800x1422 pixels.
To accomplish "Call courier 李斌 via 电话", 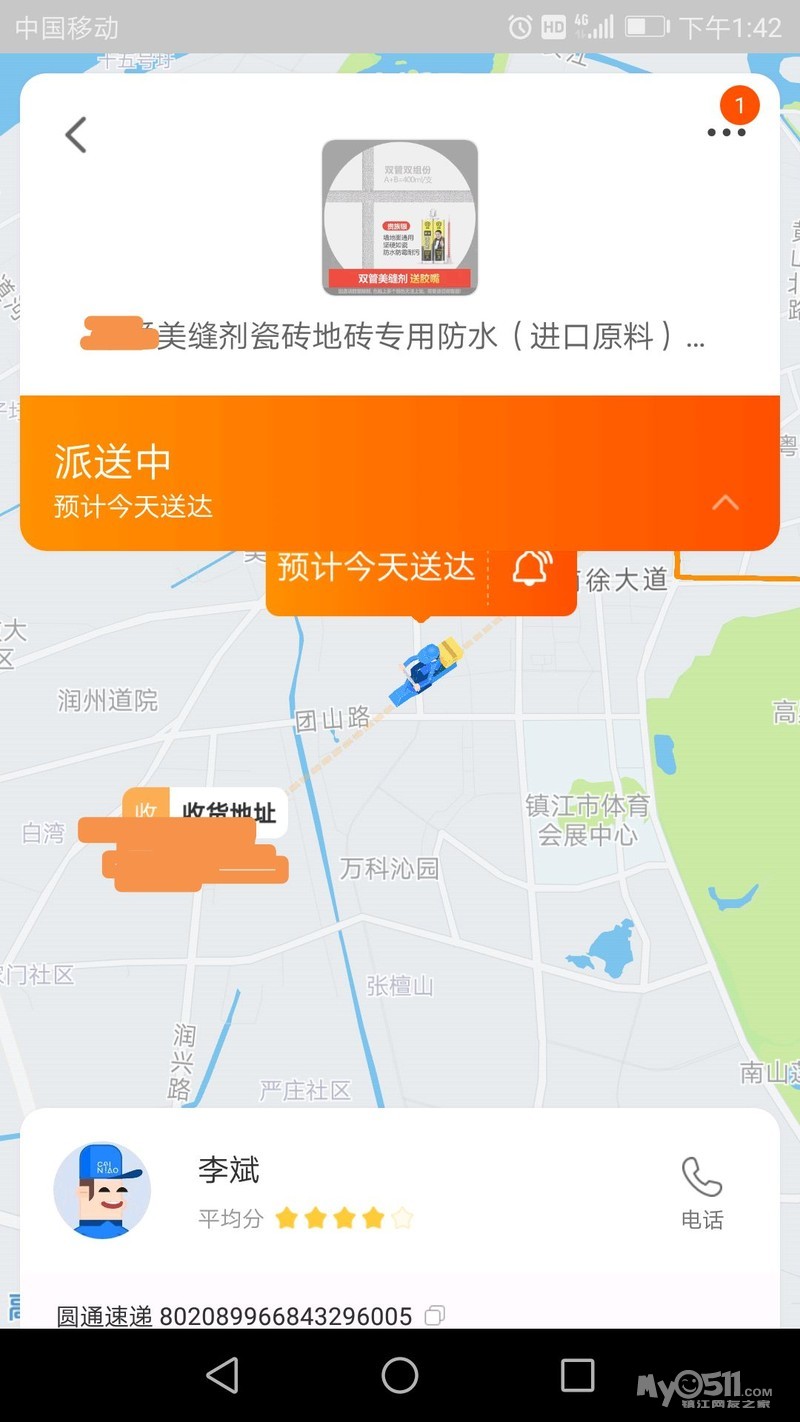I will 702,1191.
